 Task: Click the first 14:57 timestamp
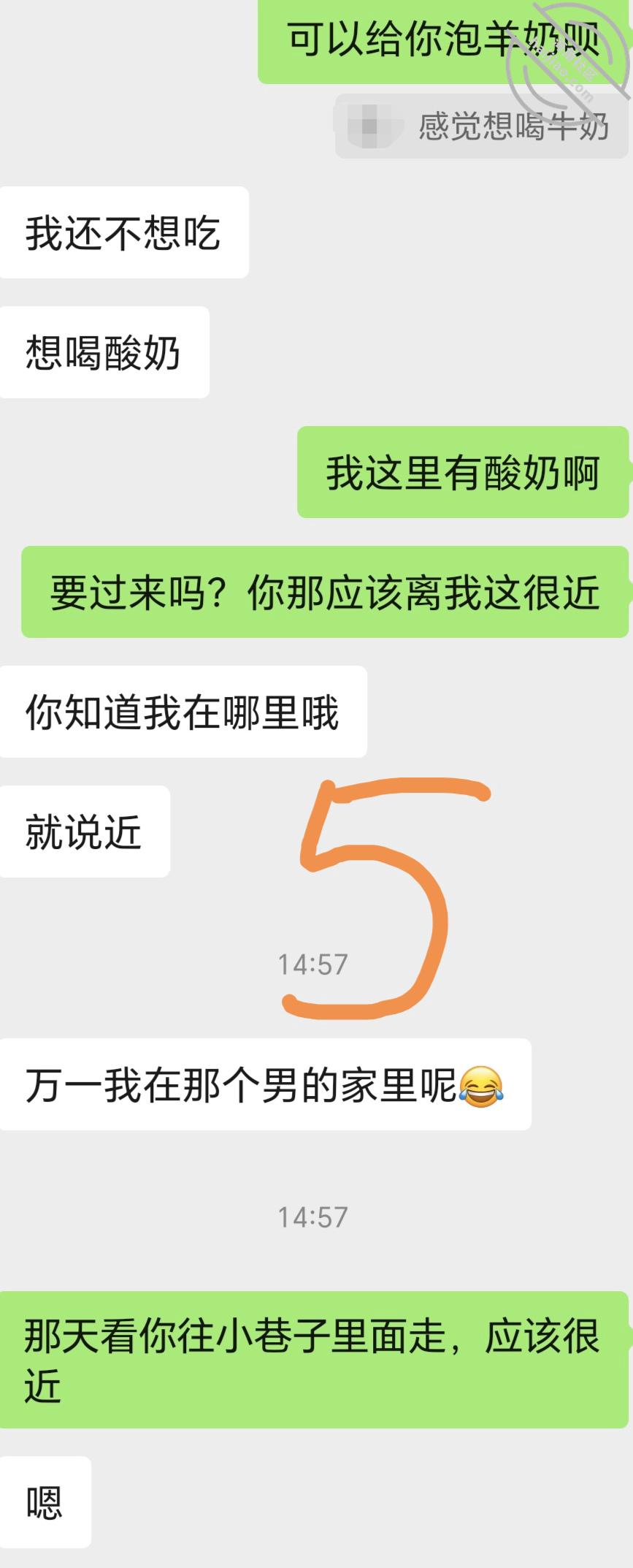click(315, 963)
